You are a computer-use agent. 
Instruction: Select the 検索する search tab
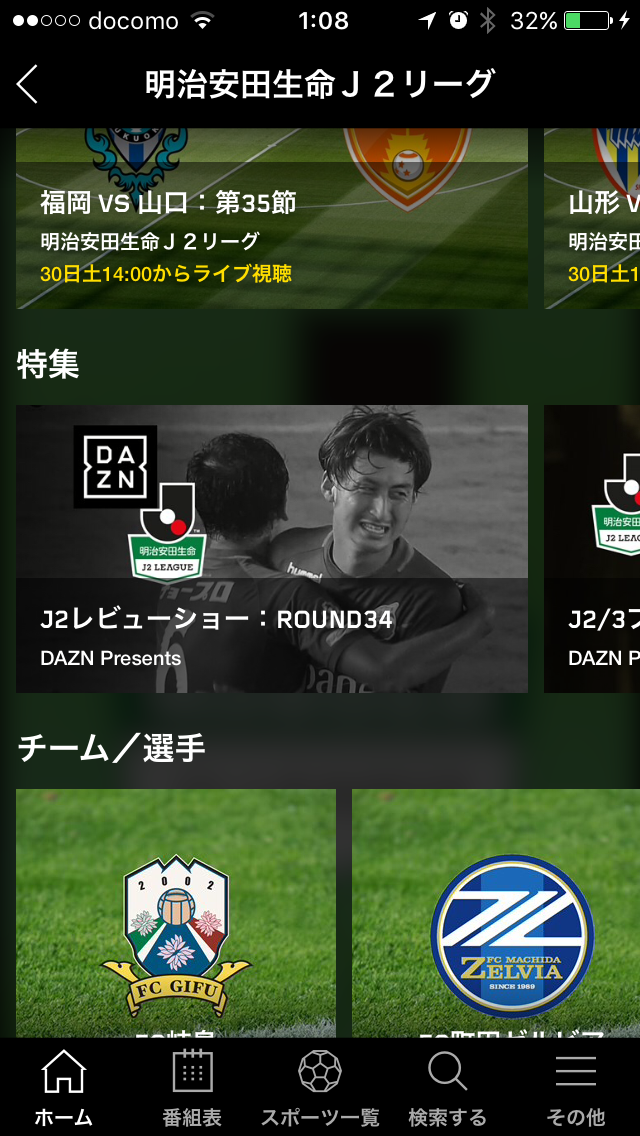(447, 1088)
